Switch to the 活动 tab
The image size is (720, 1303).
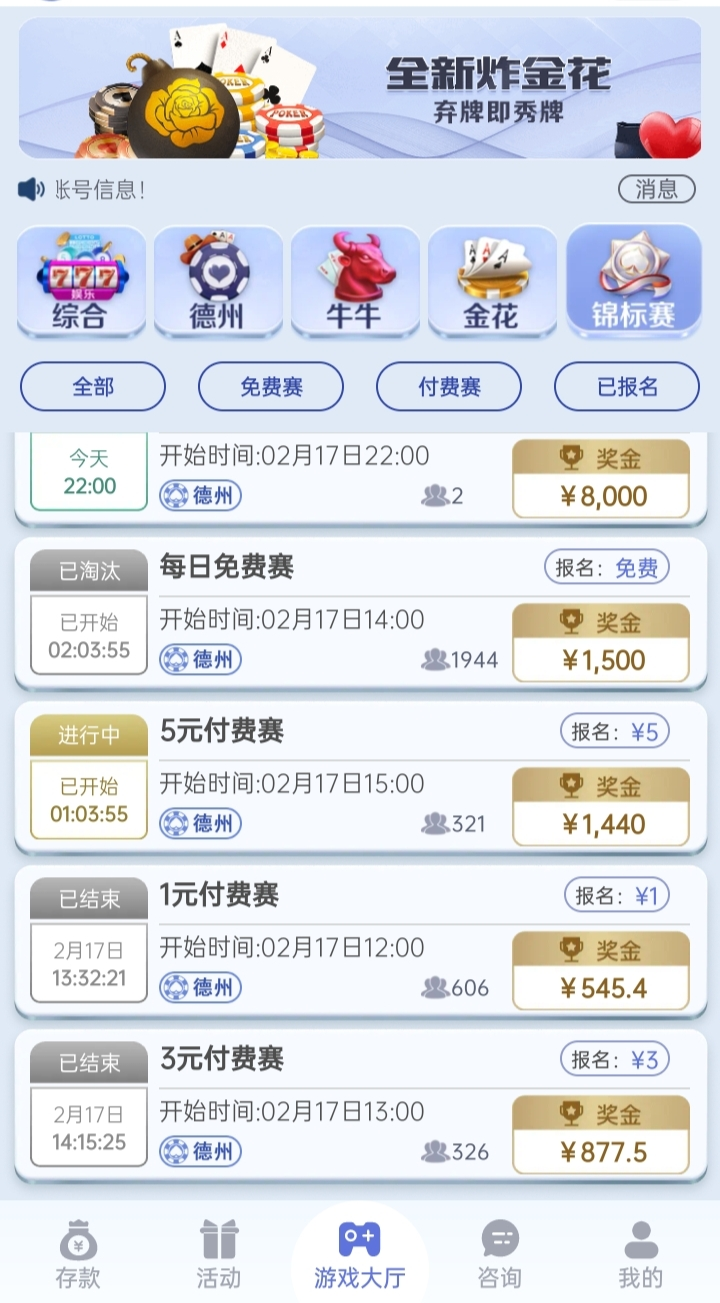[219, 1255]
